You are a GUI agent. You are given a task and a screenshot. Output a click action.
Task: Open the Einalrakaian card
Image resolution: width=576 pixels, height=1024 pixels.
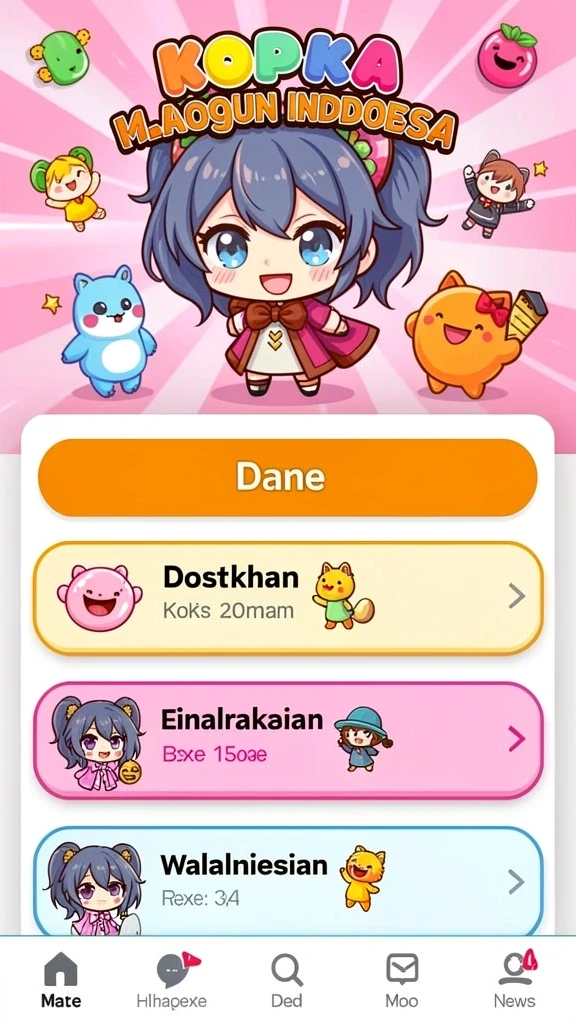pos(288,740)
